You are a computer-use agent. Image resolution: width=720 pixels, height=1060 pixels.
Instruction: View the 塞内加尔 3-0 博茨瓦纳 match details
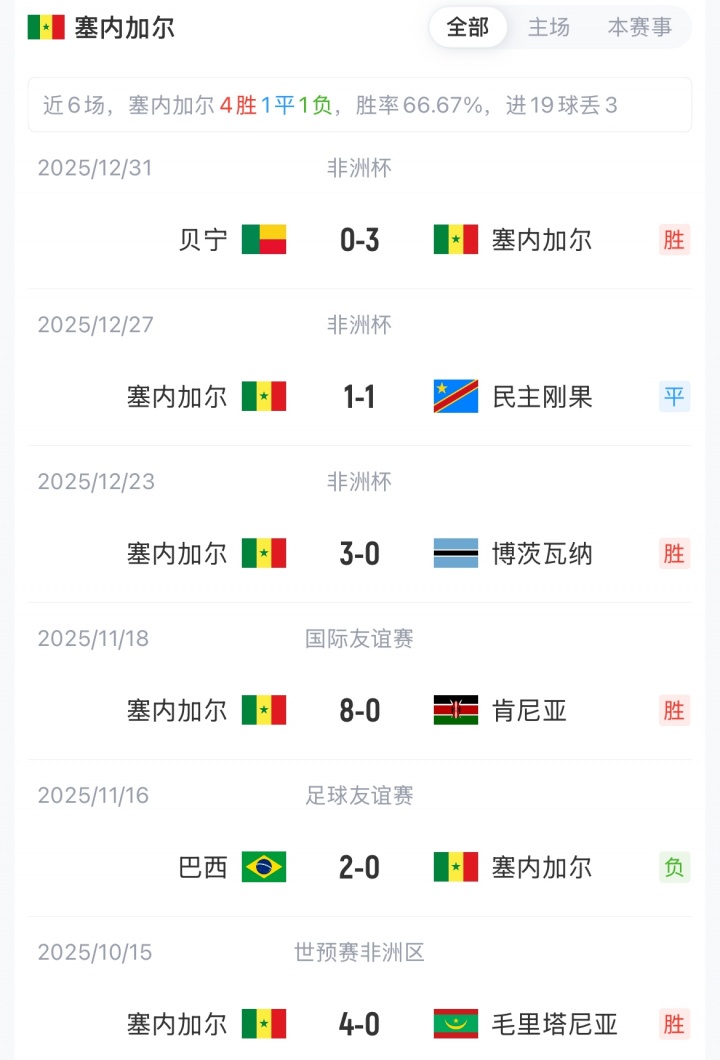(359, 554)
